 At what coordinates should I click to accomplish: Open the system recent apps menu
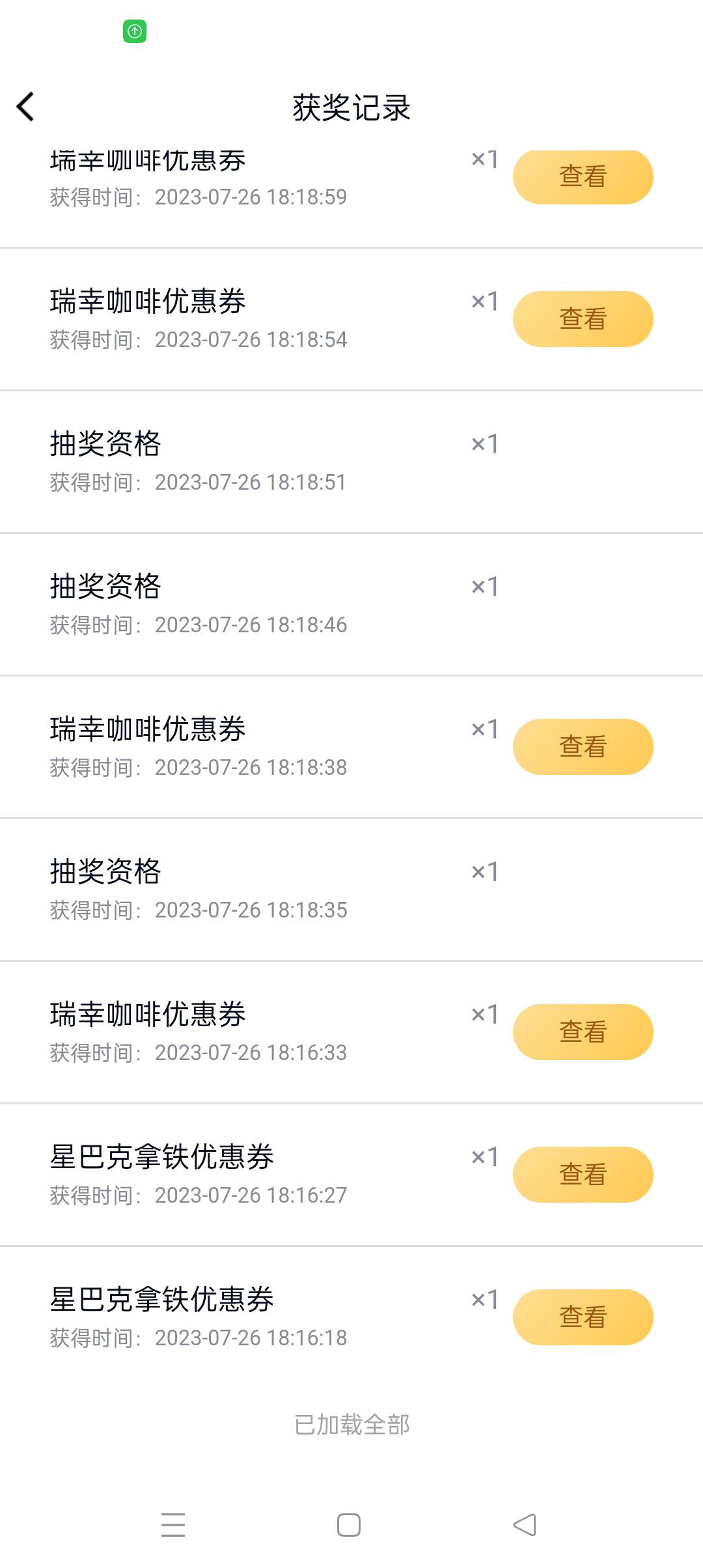point(173,1525)
